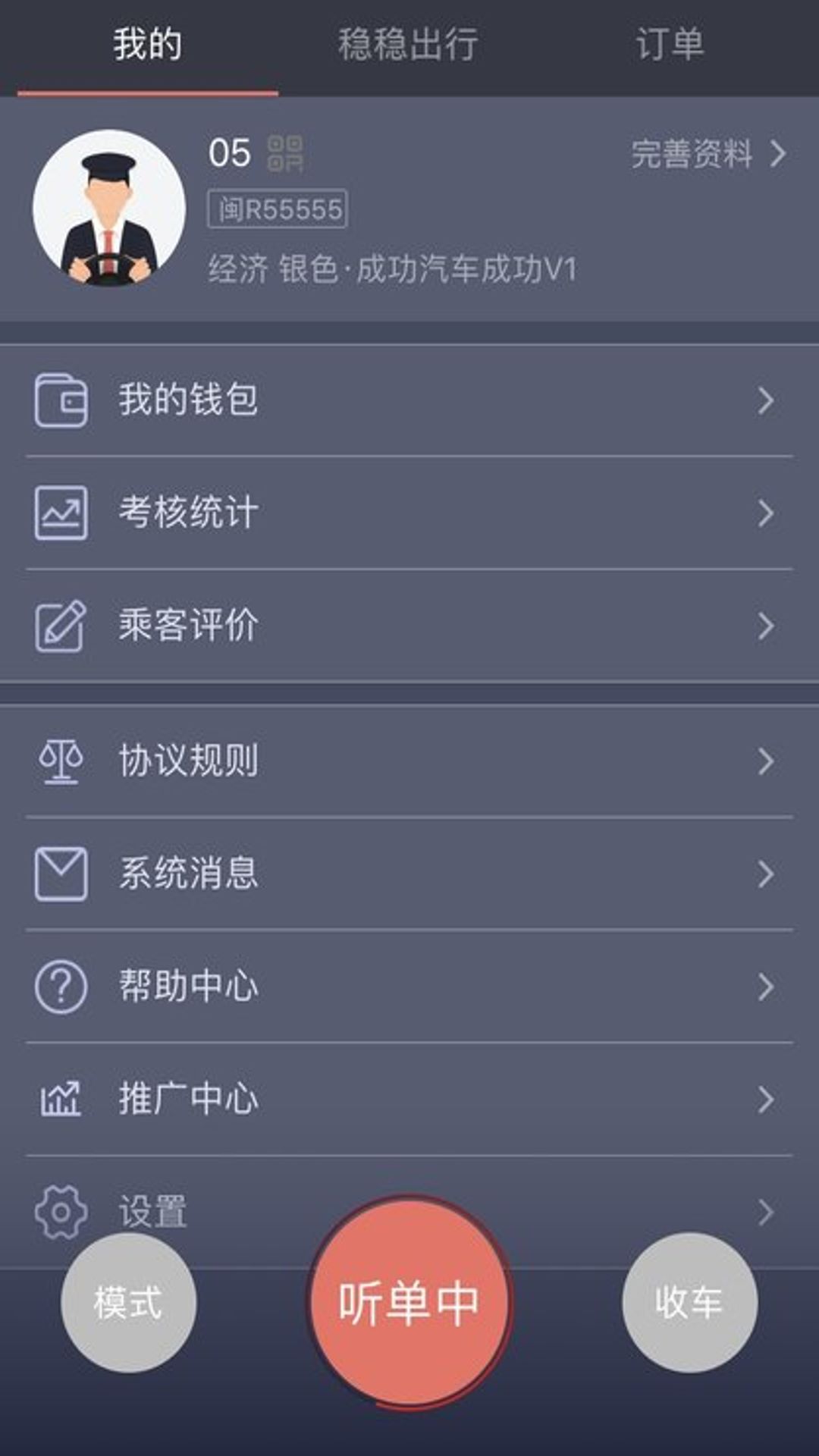The width and height of the screenshot is (819, 1456).
Task: Select the 我的 tab
Action: point(148,44)
